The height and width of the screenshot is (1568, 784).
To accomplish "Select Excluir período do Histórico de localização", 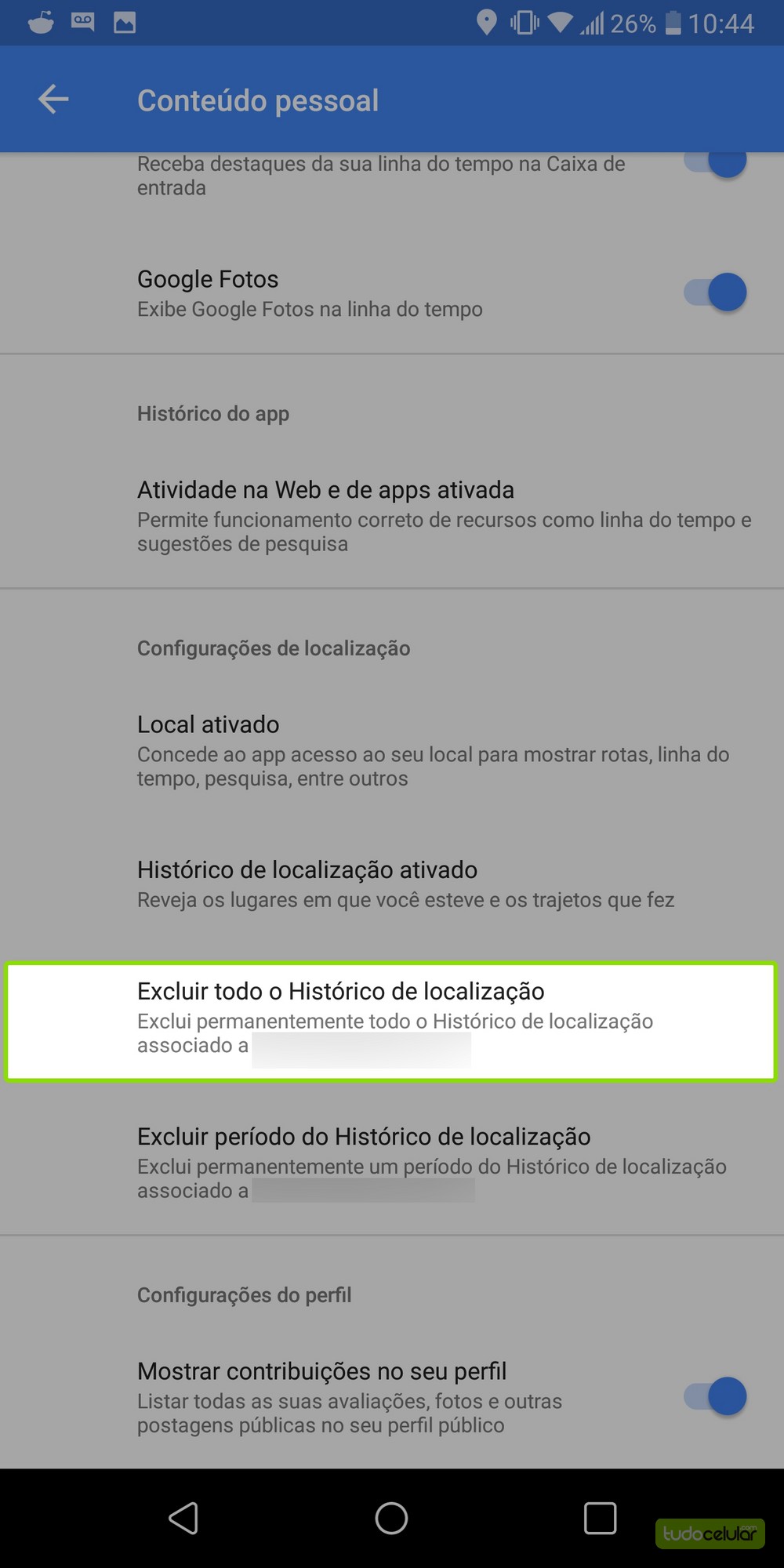I will tap(392, 1163).
